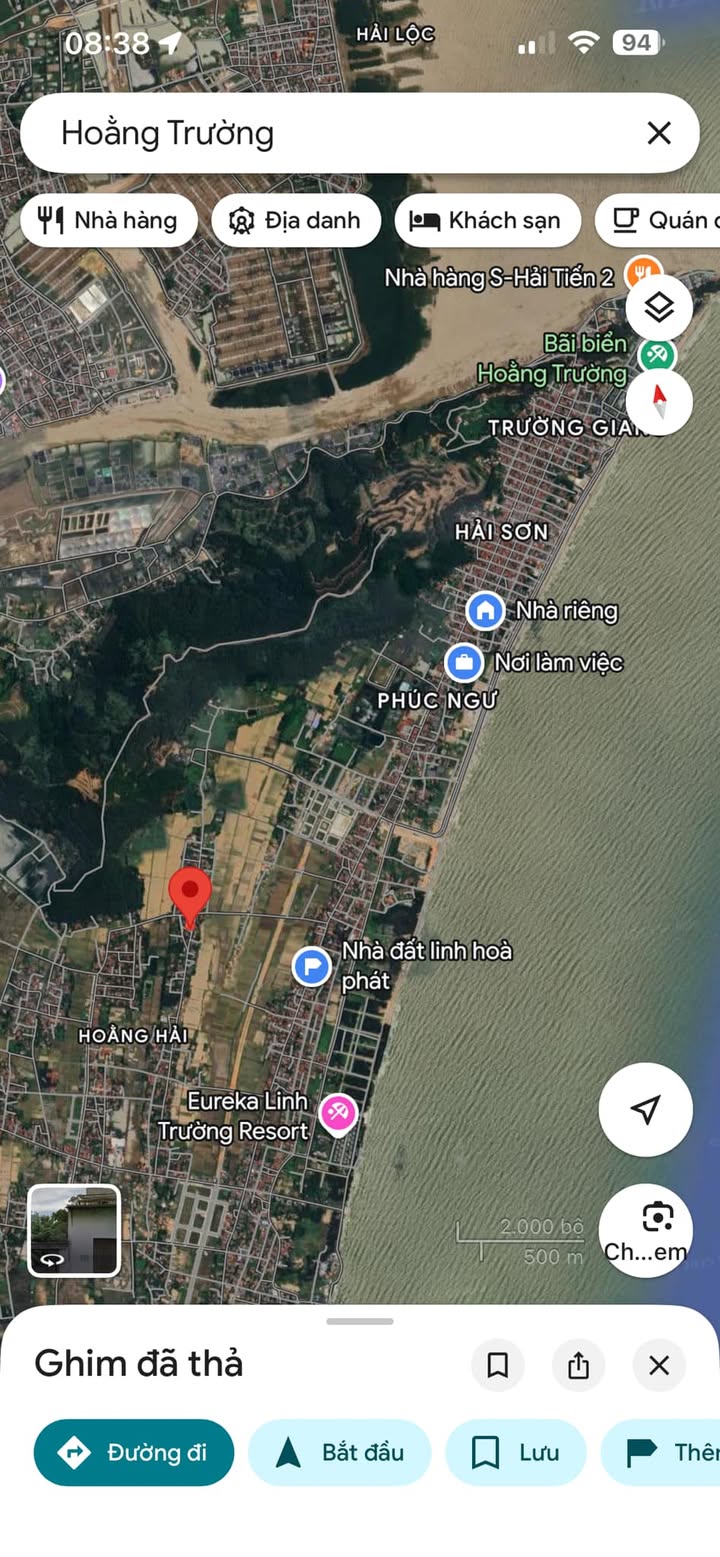
Task: Select the Nhà đất linh hoà phát marker
Action: coord(313,967)
